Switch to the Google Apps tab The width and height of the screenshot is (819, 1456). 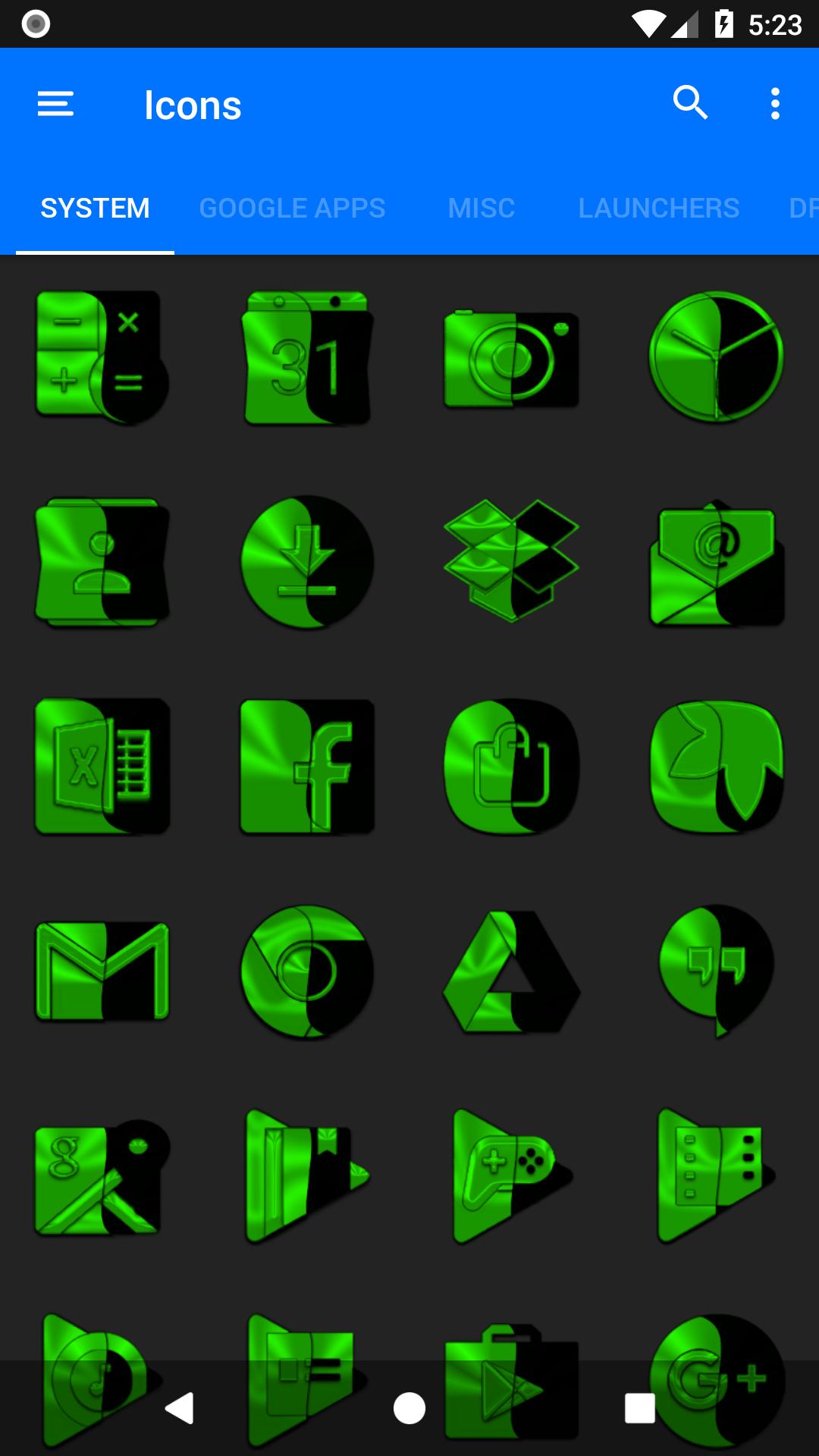[x=292, y=208]
